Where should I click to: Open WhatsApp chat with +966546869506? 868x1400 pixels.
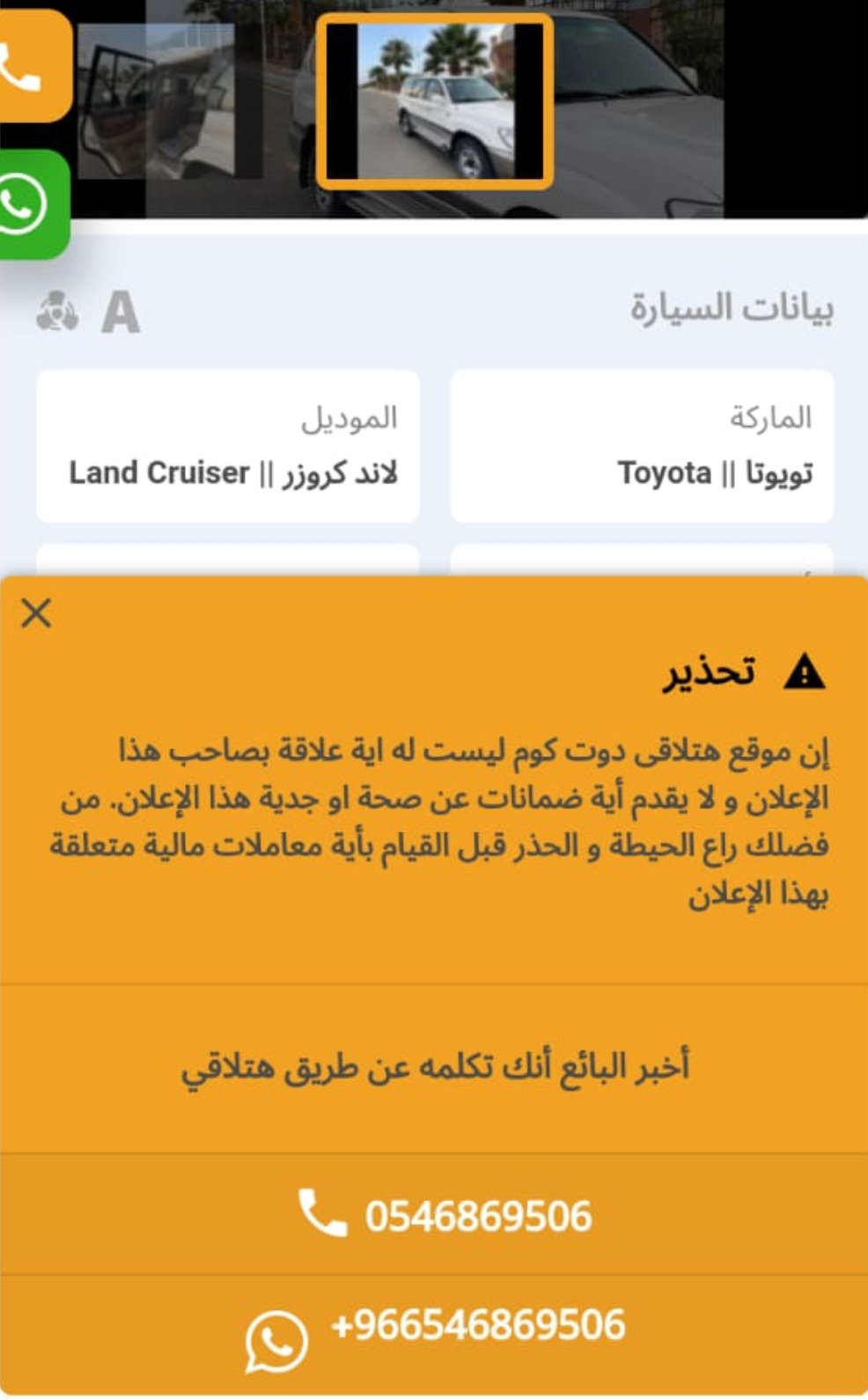pyautogui.click(x=434, y=1334)
